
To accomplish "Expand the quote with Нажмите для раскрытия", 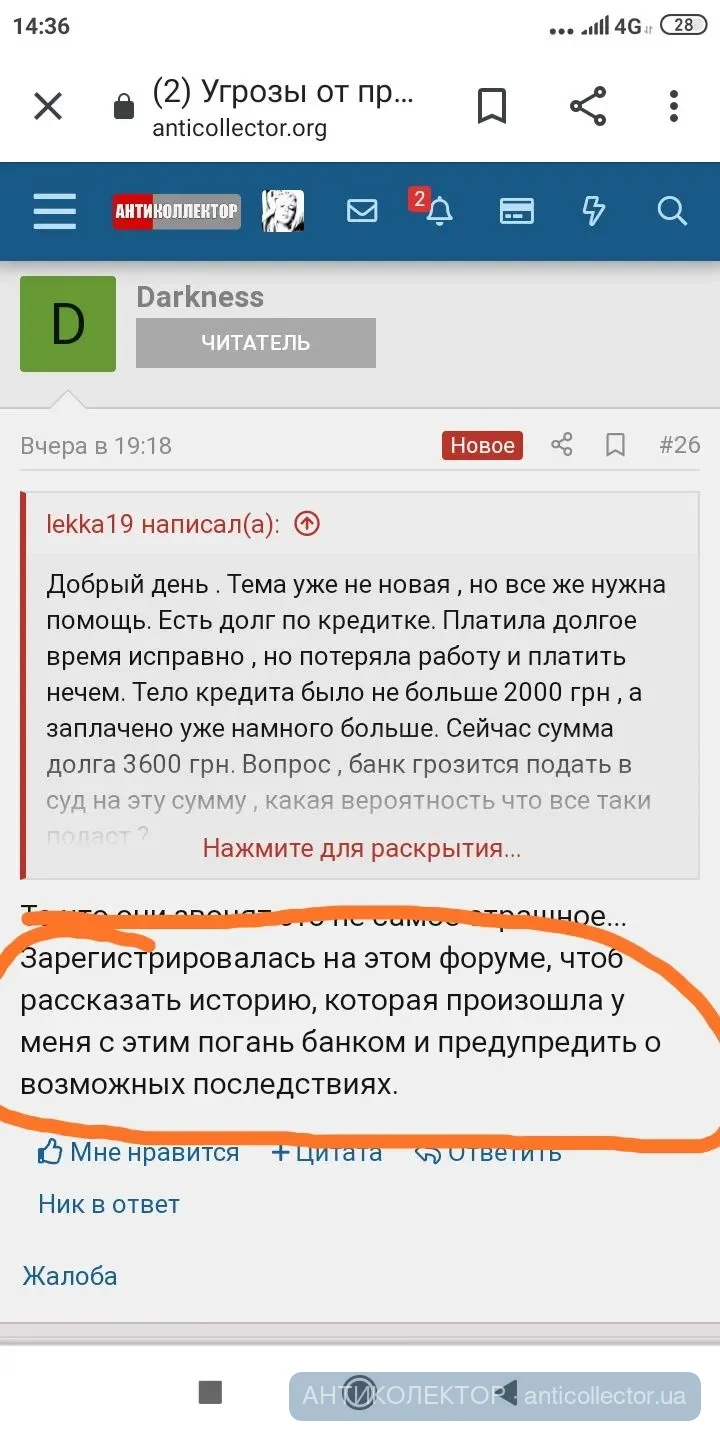I will (361, 849).
